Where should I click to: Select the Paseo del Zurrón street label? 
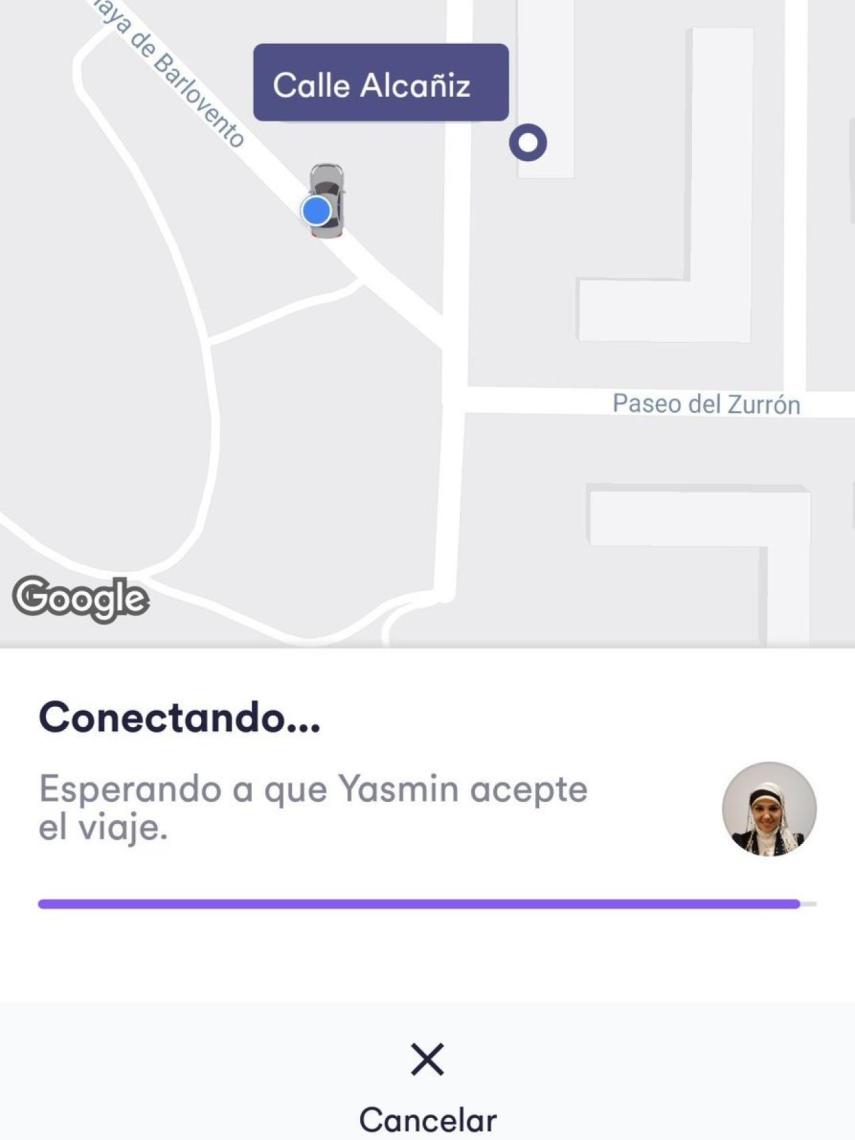point(705,404)
